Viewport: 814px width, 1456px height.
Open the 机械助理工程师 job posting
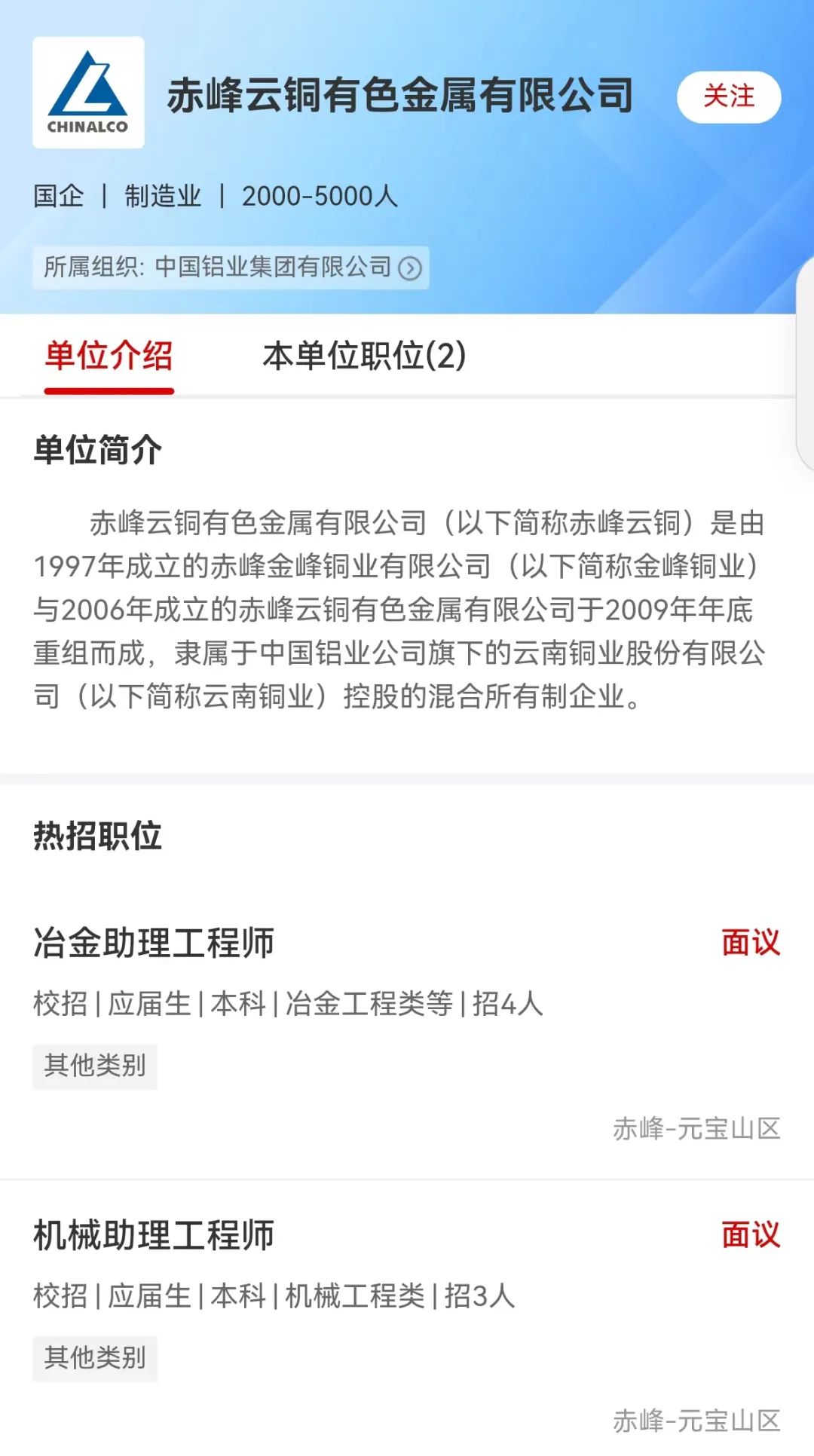coord(154,1235)
